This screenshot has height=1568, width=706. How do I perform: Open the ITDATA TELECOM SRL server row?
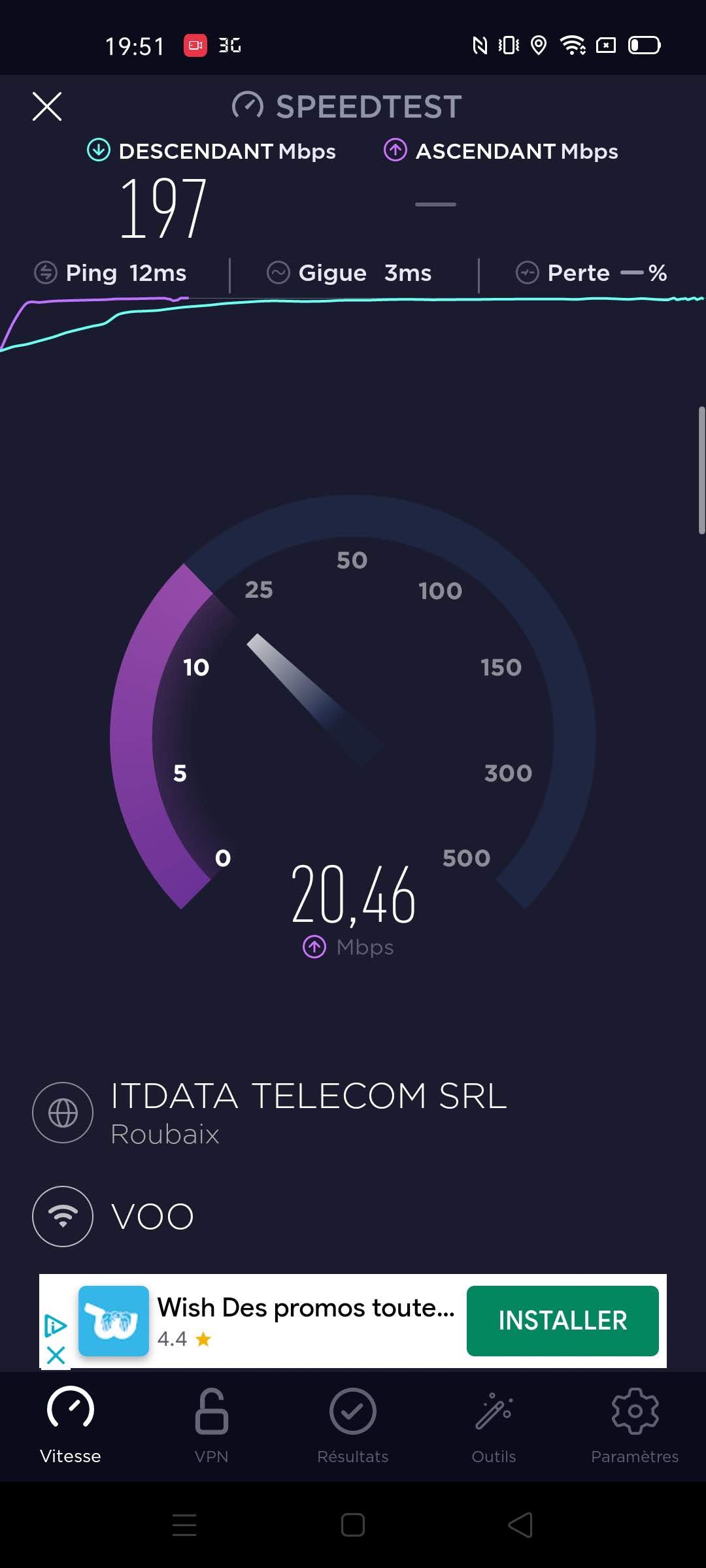(307, 1112)
